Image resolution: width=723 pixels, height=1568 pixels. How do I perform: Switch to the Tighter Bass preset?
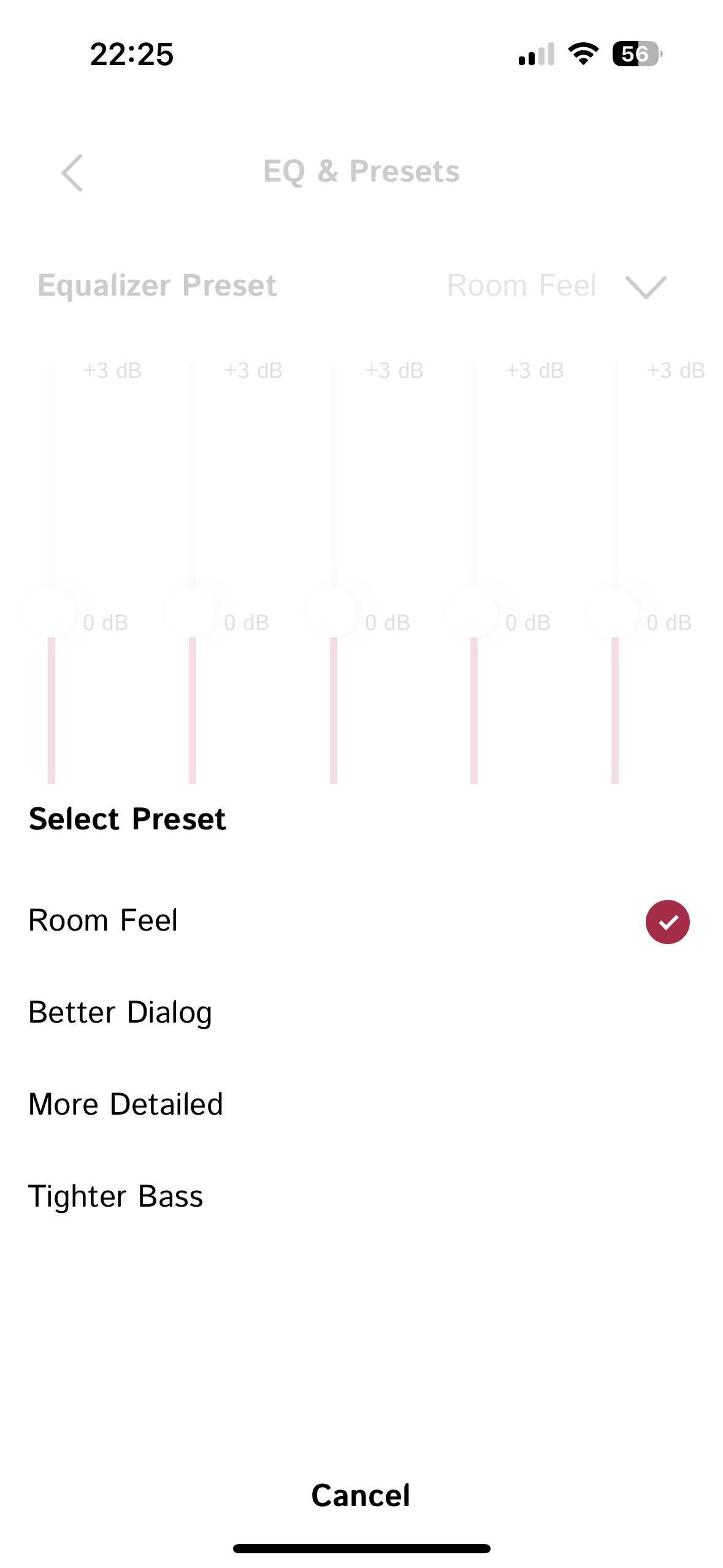click(x=115, y=1197)
